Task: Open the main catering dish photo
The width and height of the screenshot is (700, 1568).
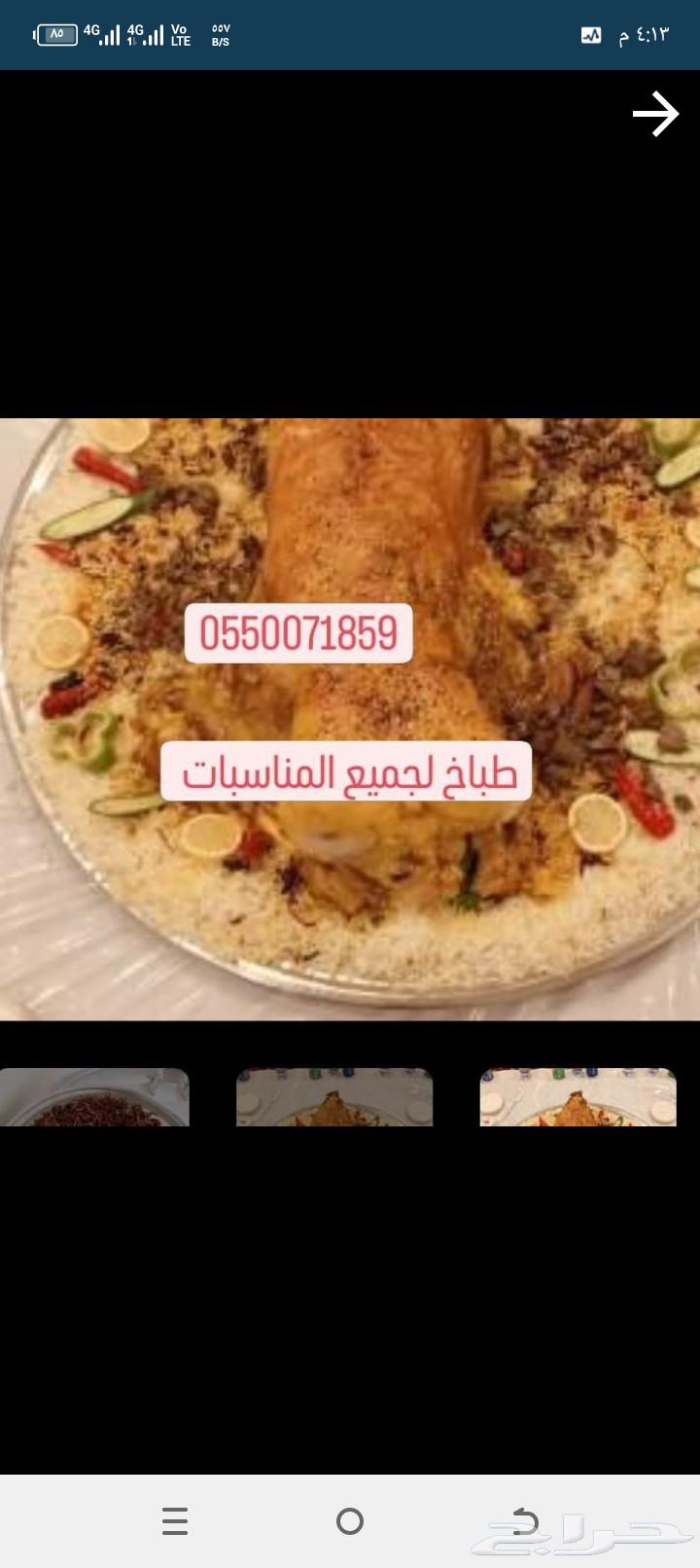Action: point(350,719)
